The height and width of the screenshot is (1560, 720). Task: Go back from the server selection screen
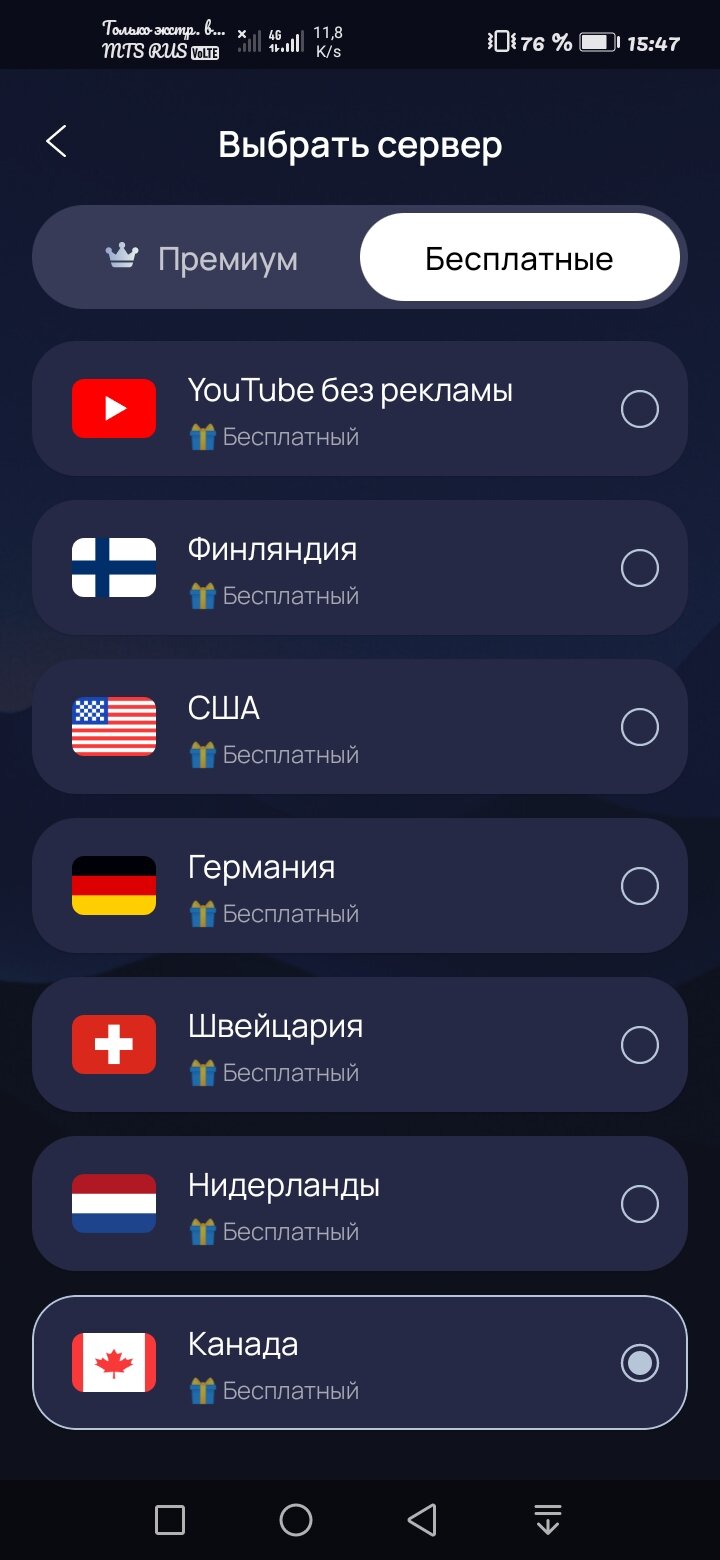57,142
